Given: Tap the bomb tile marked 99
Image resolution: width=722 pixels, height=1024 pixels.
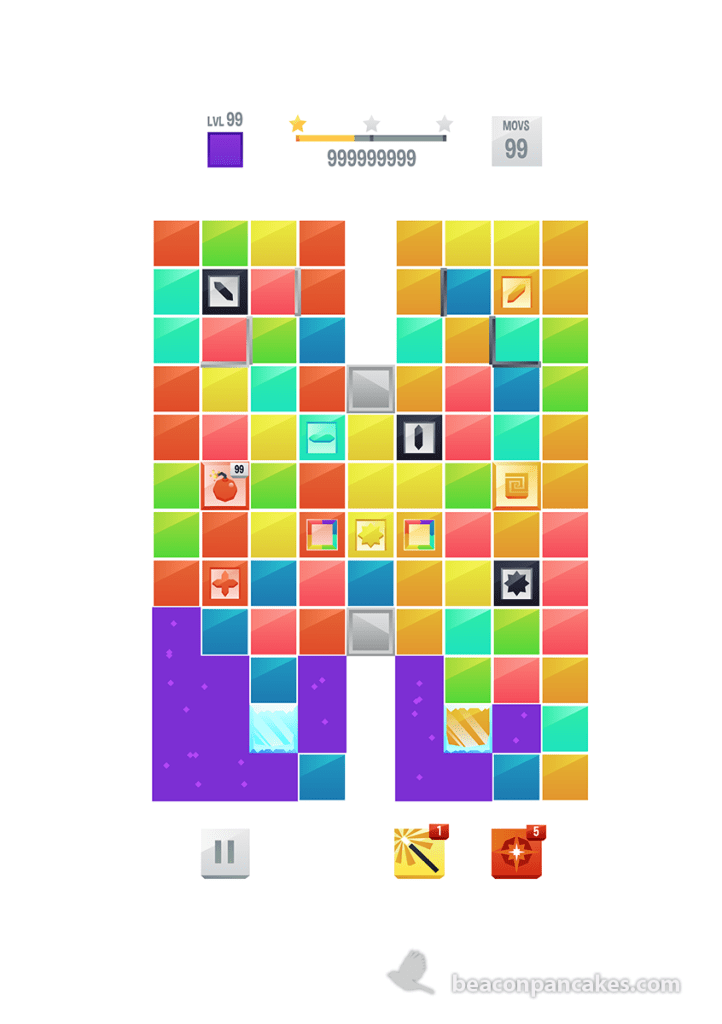Looking at the screenshot, I should point(225,486).
